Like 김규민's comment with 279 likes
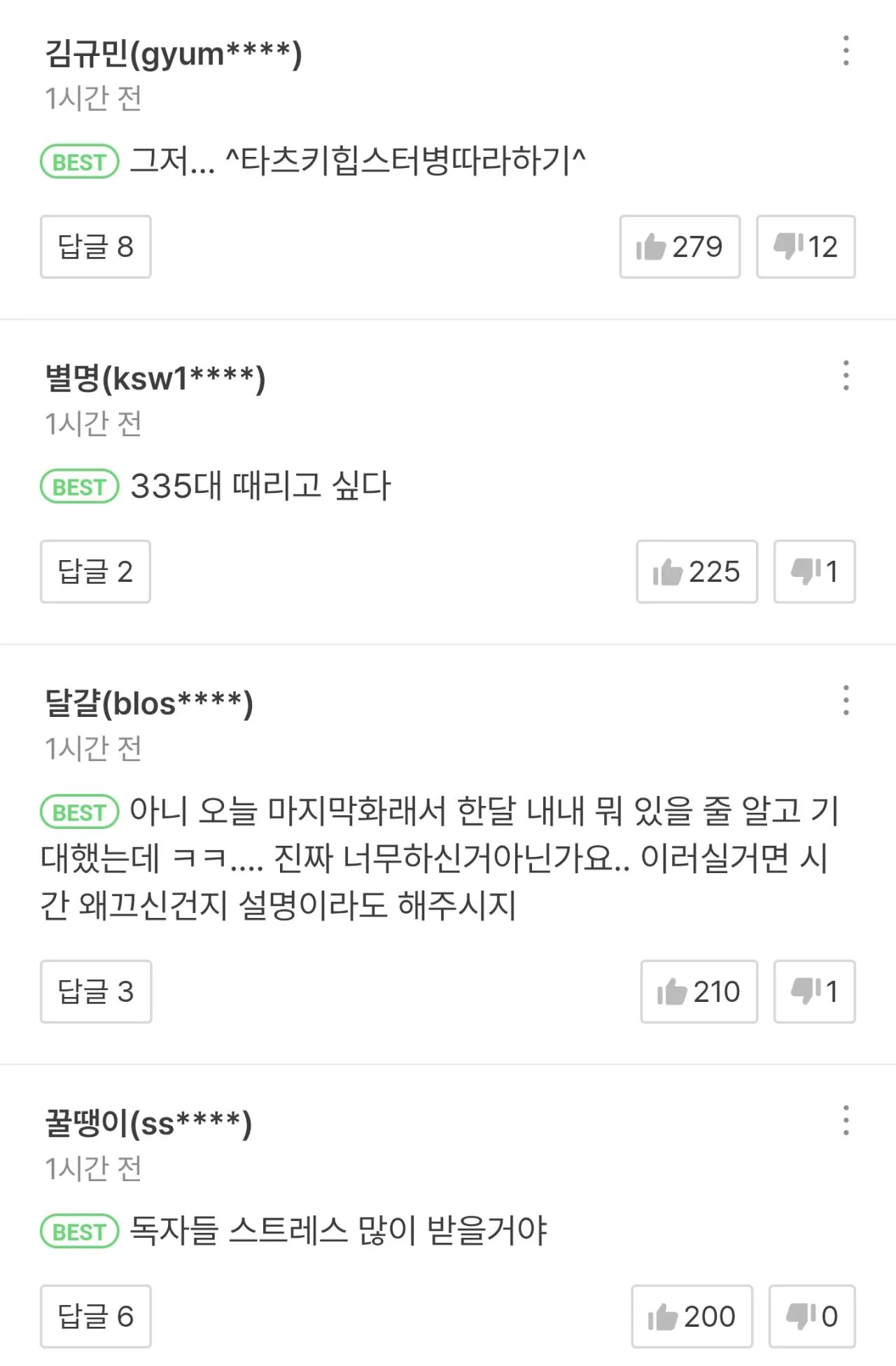The width and height of the screenshot is (896, 1366). [679, 246]
